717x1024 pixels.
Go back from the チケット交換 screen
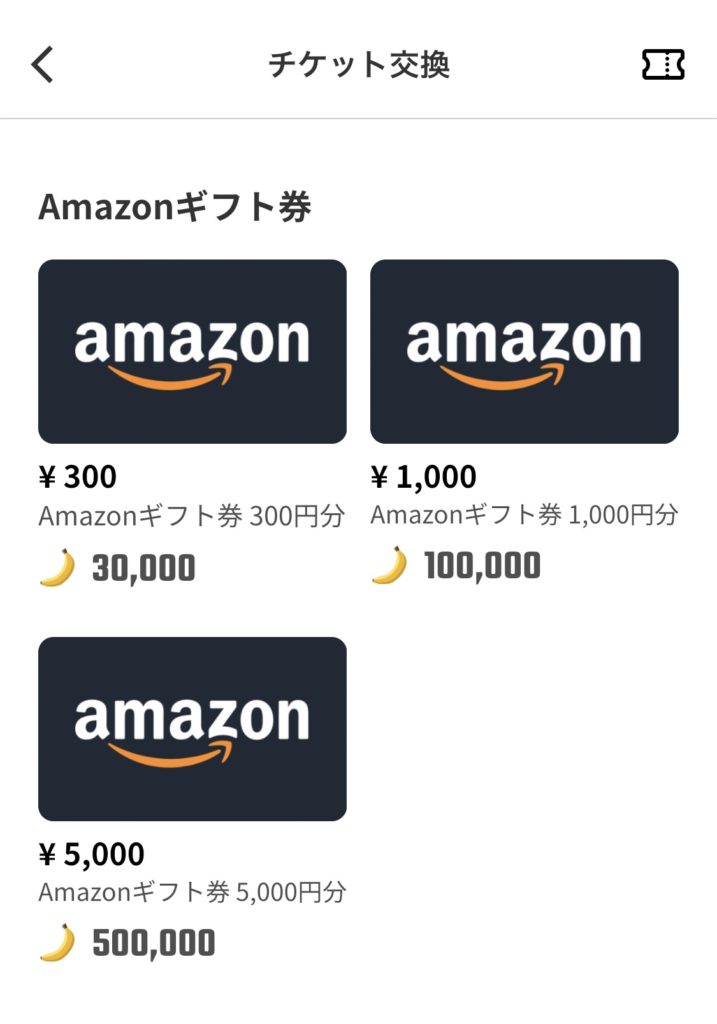42,65
